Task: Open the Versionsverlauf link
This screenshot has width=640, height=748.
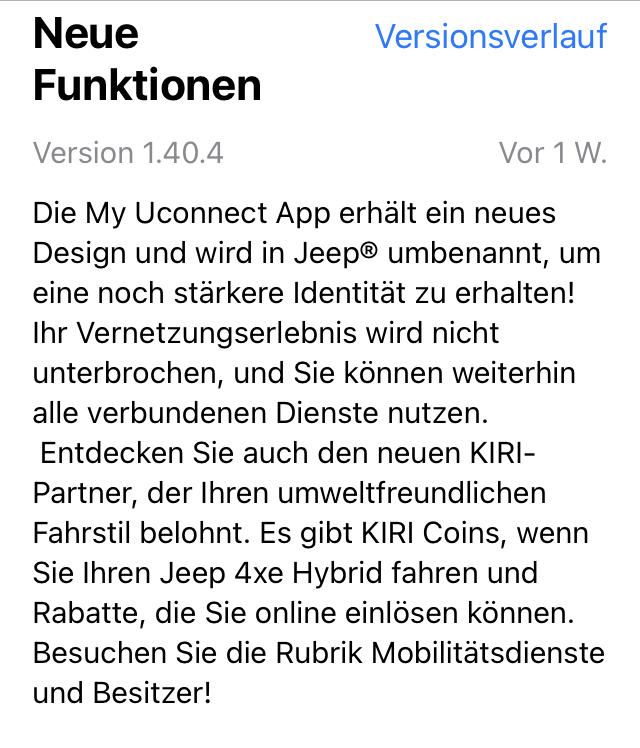Action: (x=490, y=37)
